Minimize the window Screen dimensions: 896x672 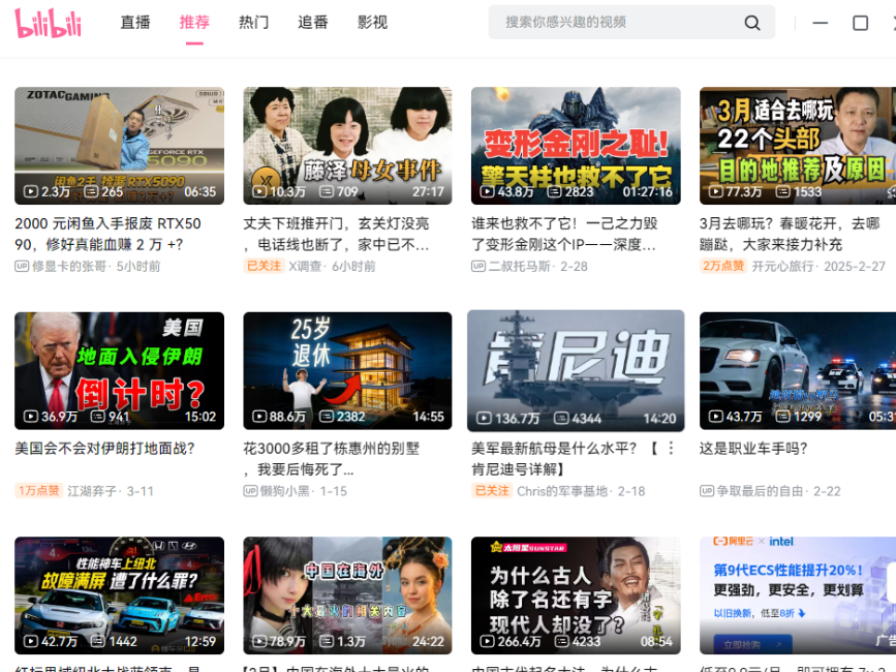pyautogui.click(x=820, y=23)
